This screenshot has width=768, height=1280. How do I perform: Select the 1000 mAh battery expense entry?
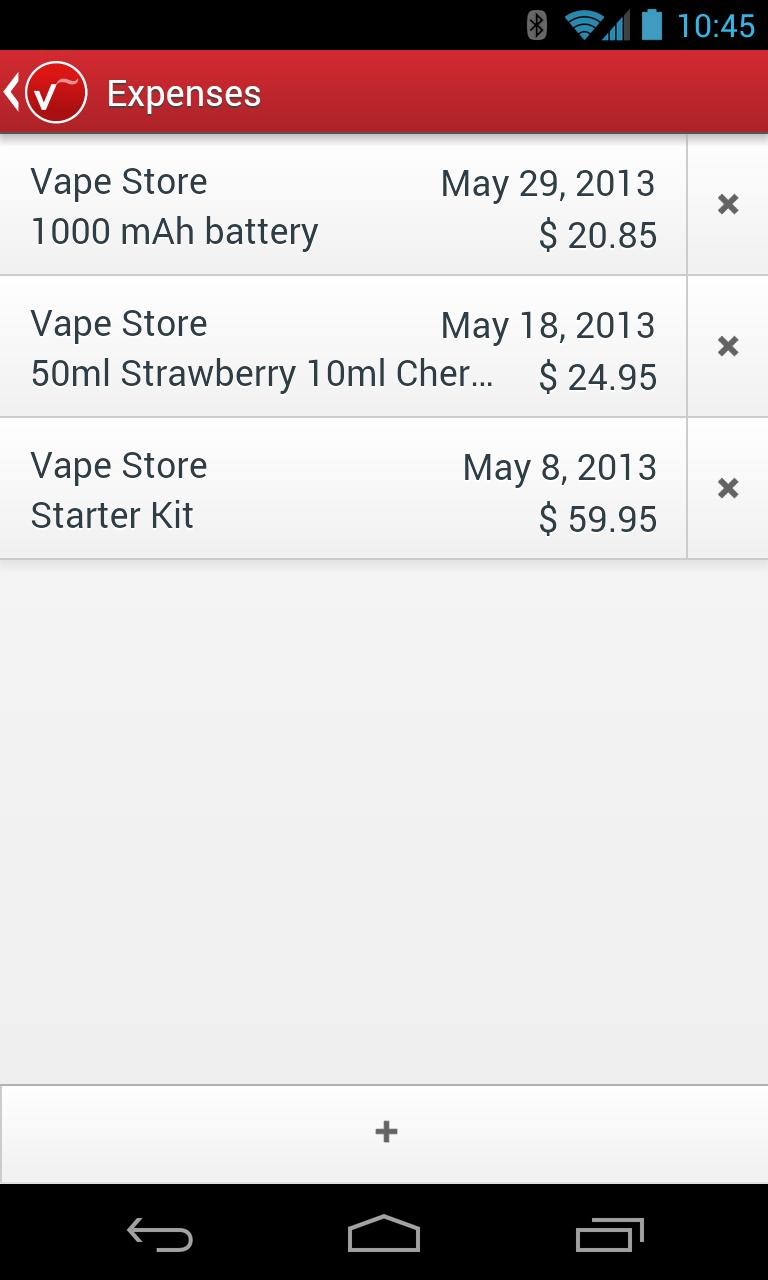click(x=340, y=203)
